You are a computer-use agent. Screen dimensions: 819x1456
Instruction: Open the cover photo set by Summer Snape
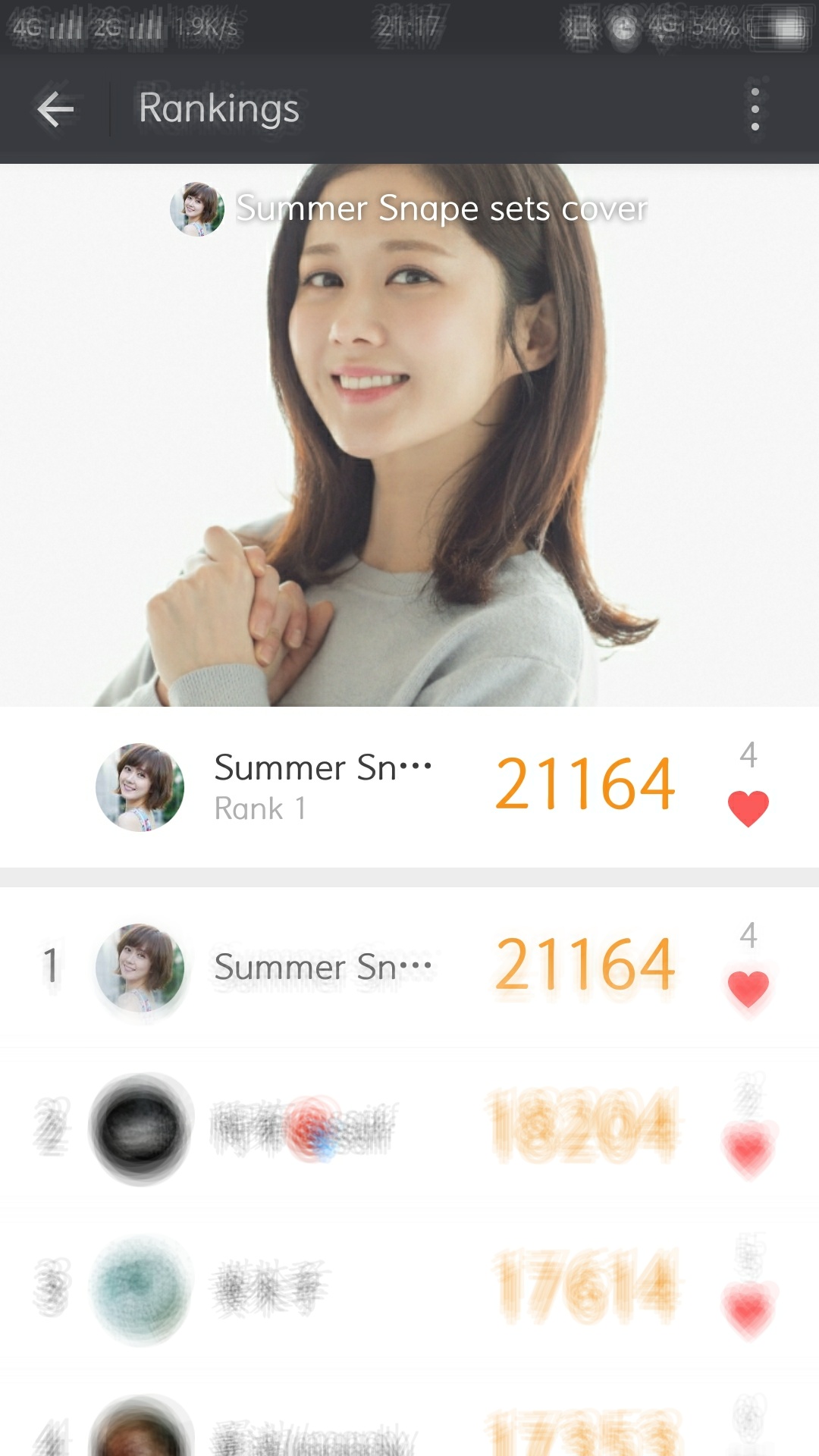pos(409,435)
